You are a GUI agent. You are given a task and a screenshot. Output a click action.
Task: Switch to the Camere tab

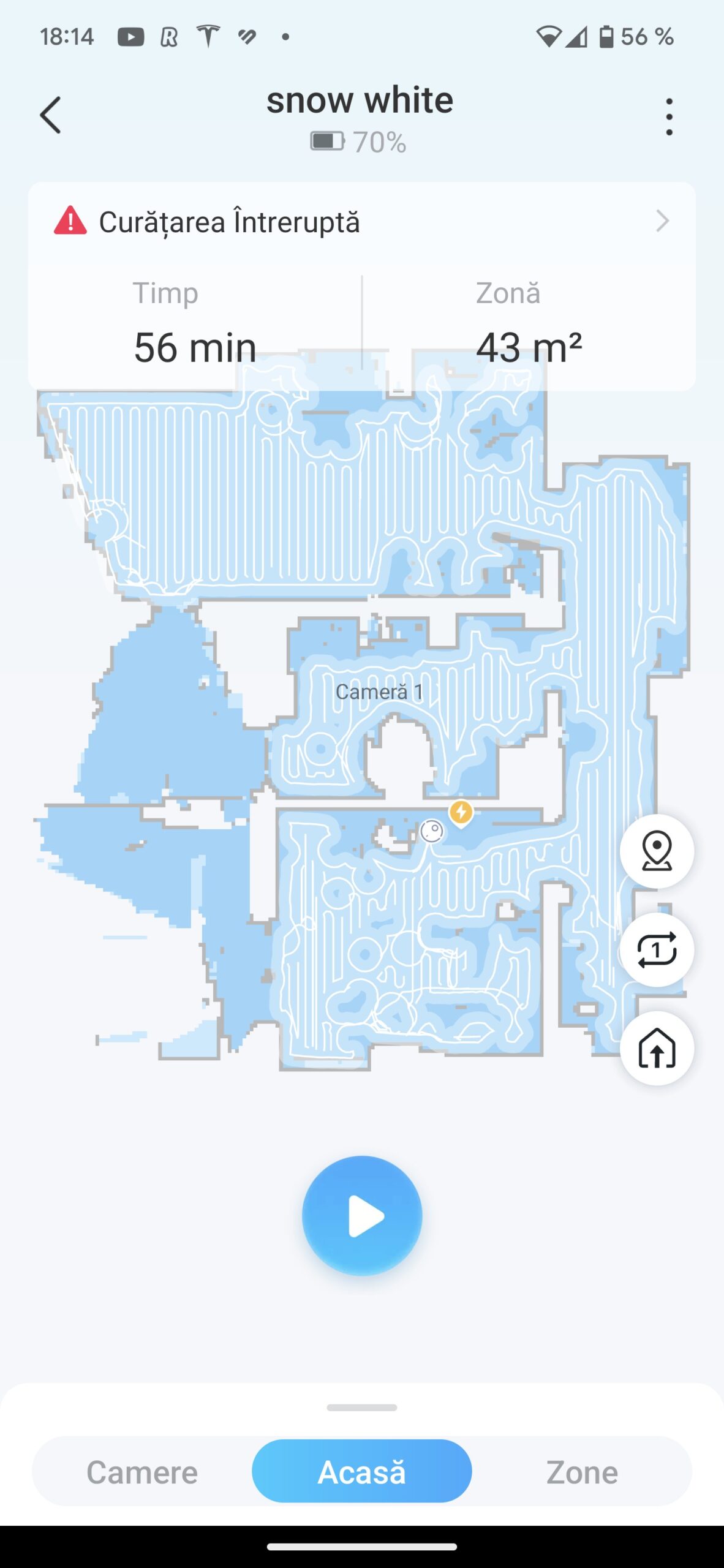[x=142, y=1472]
